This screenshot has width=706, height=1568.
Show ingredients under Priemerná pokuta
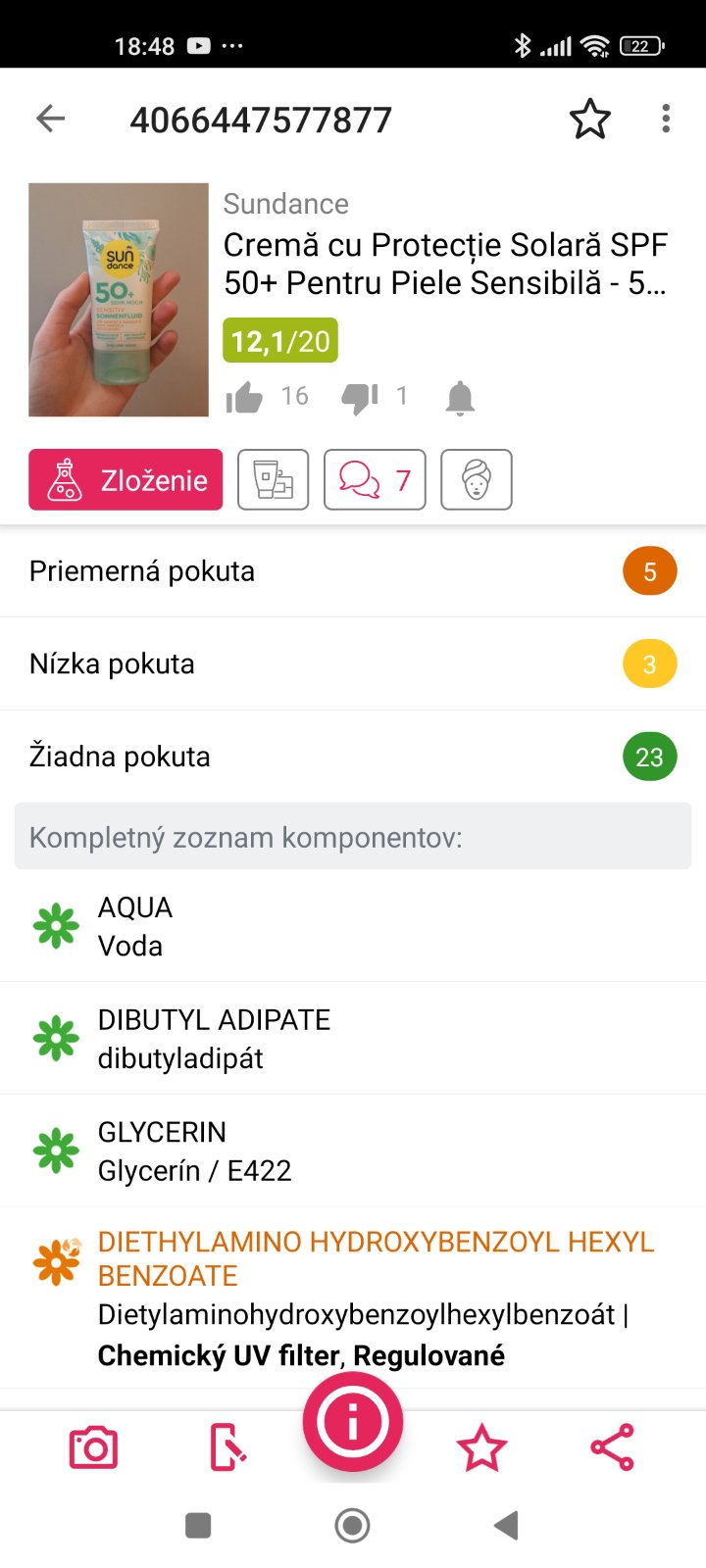353,571
